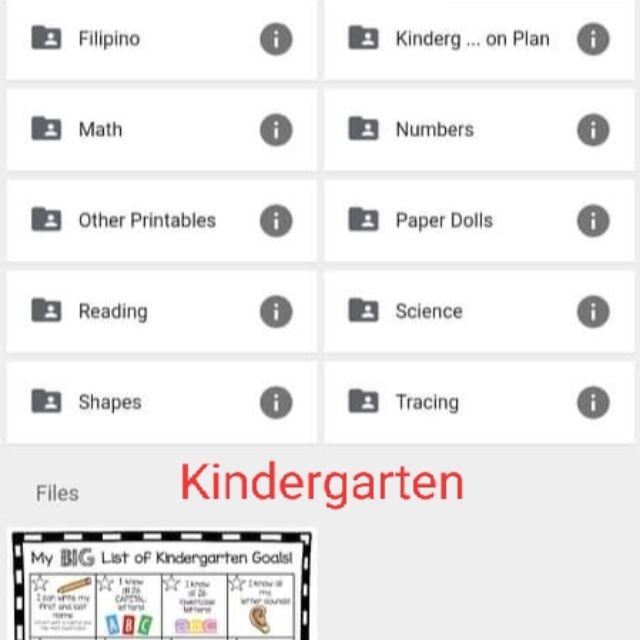View info for the Reading folder

[276, 311]
